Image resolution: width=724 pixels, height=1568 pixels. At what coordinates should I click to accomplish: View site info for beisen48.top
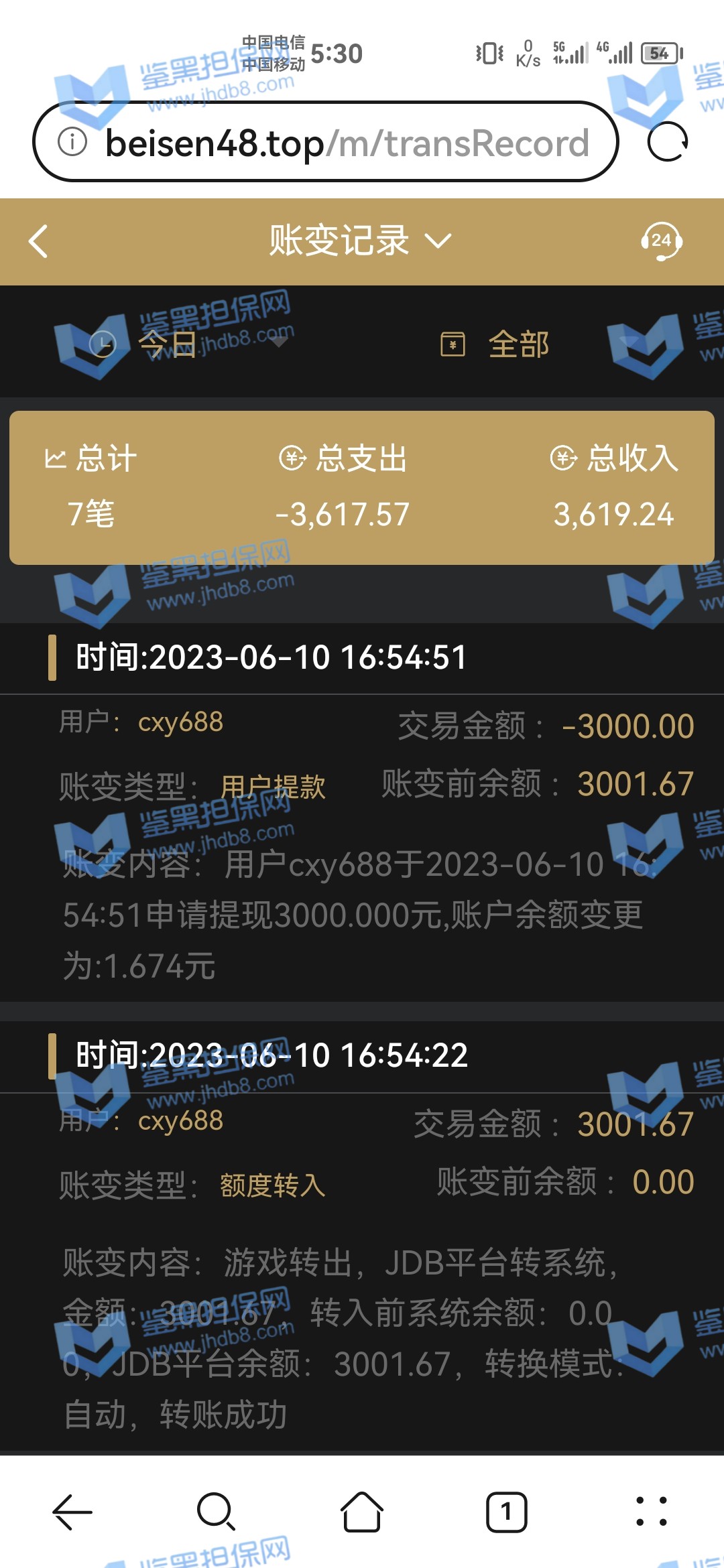click(72, 142)
